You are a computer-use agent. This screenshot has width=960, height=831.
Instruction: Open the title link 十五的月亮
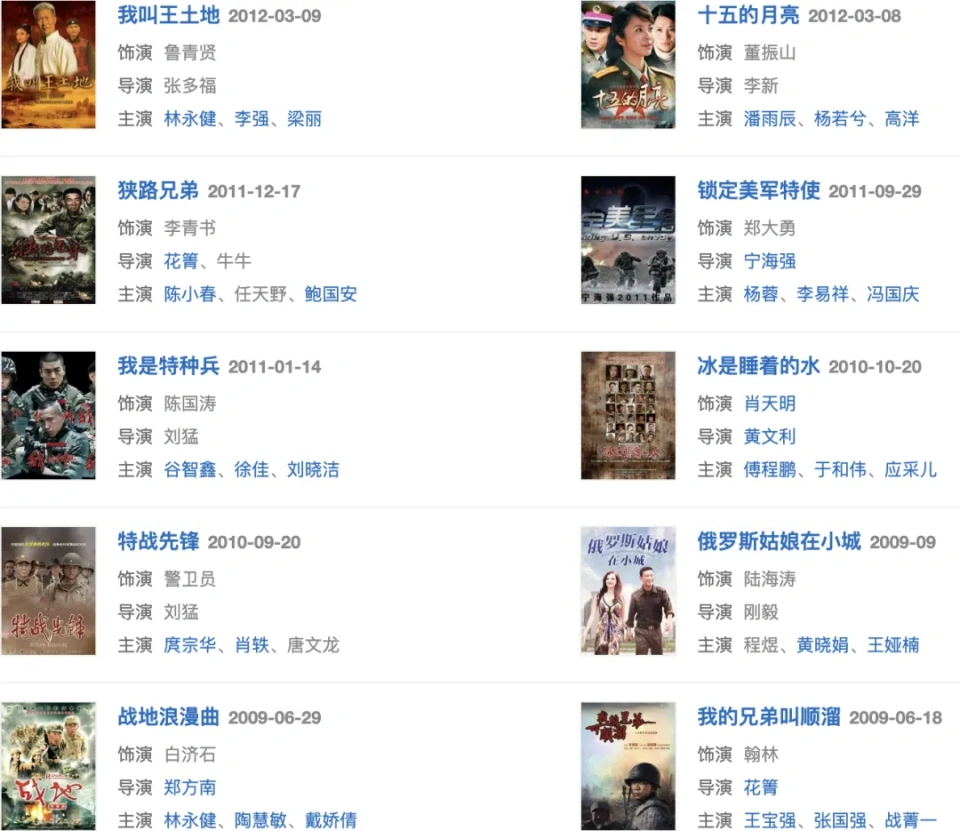point(748,15)
